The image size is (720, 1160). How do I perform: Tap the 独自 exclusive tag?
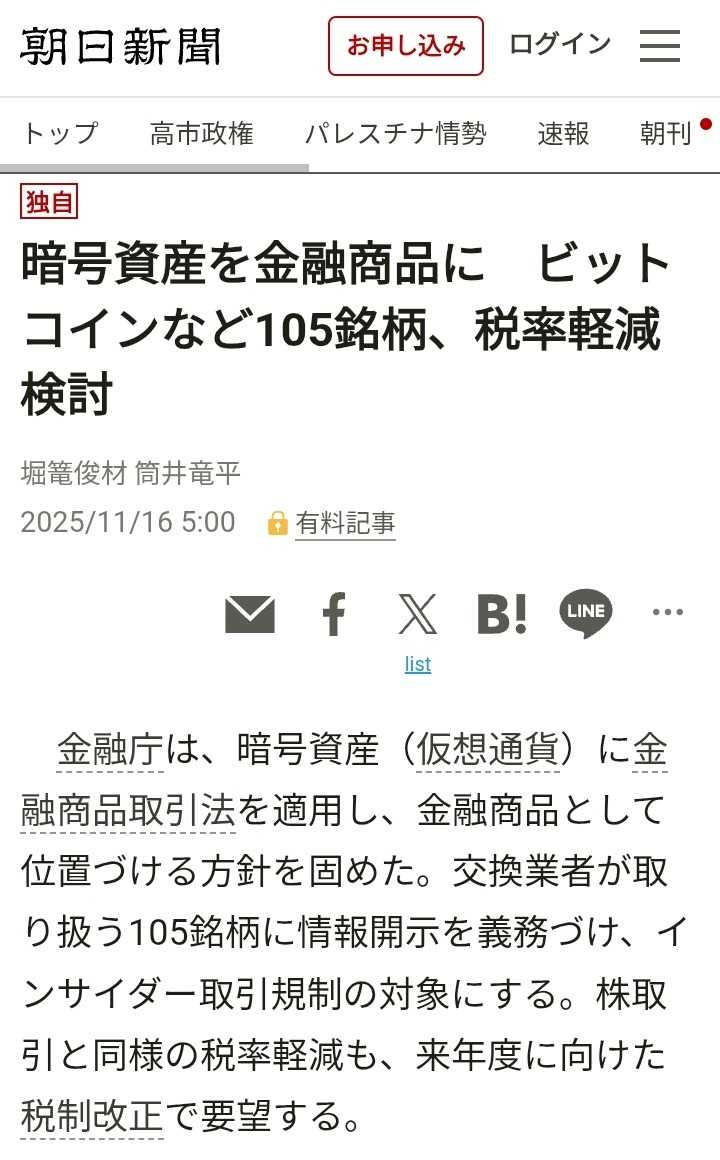click(x=49, y=202)
